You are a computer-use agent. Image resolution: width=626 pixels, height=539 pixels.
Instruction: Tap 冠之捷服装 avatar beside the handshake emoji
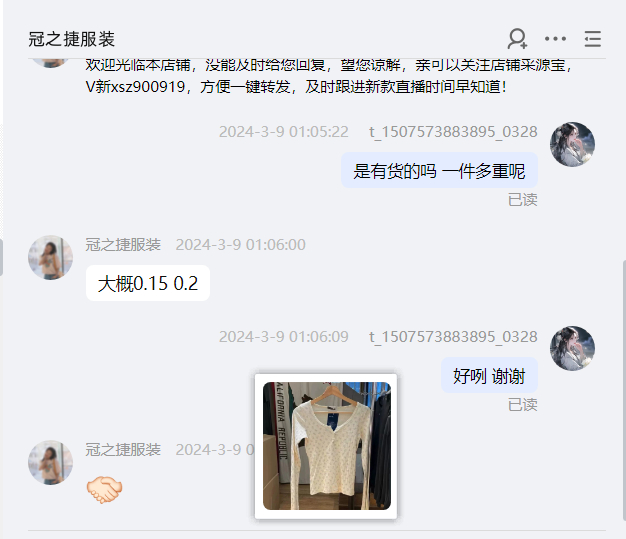tap(50, 462)
